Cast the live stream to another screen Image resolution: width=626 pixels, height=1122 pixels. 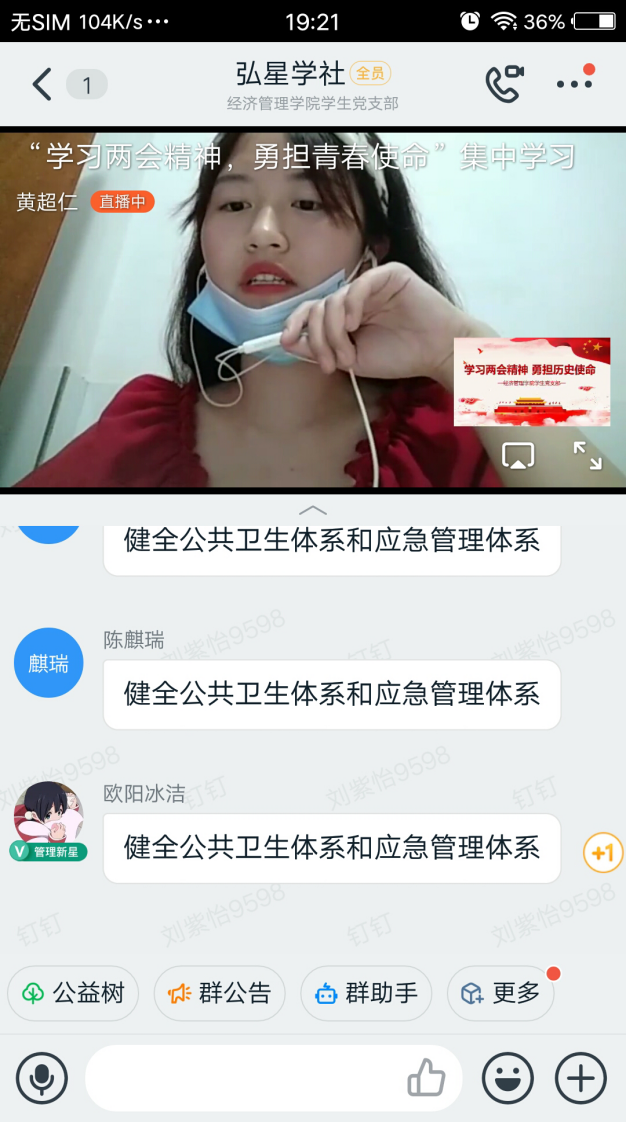pyautogui.click(x=518, y=456)
